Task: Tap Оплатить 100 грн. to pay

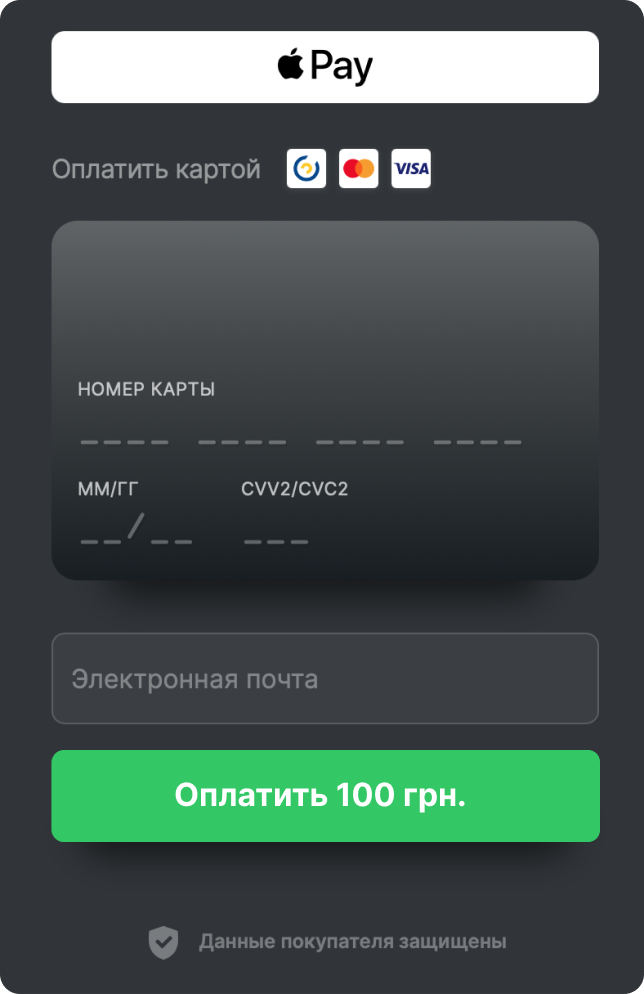Action: coord(325,796)
